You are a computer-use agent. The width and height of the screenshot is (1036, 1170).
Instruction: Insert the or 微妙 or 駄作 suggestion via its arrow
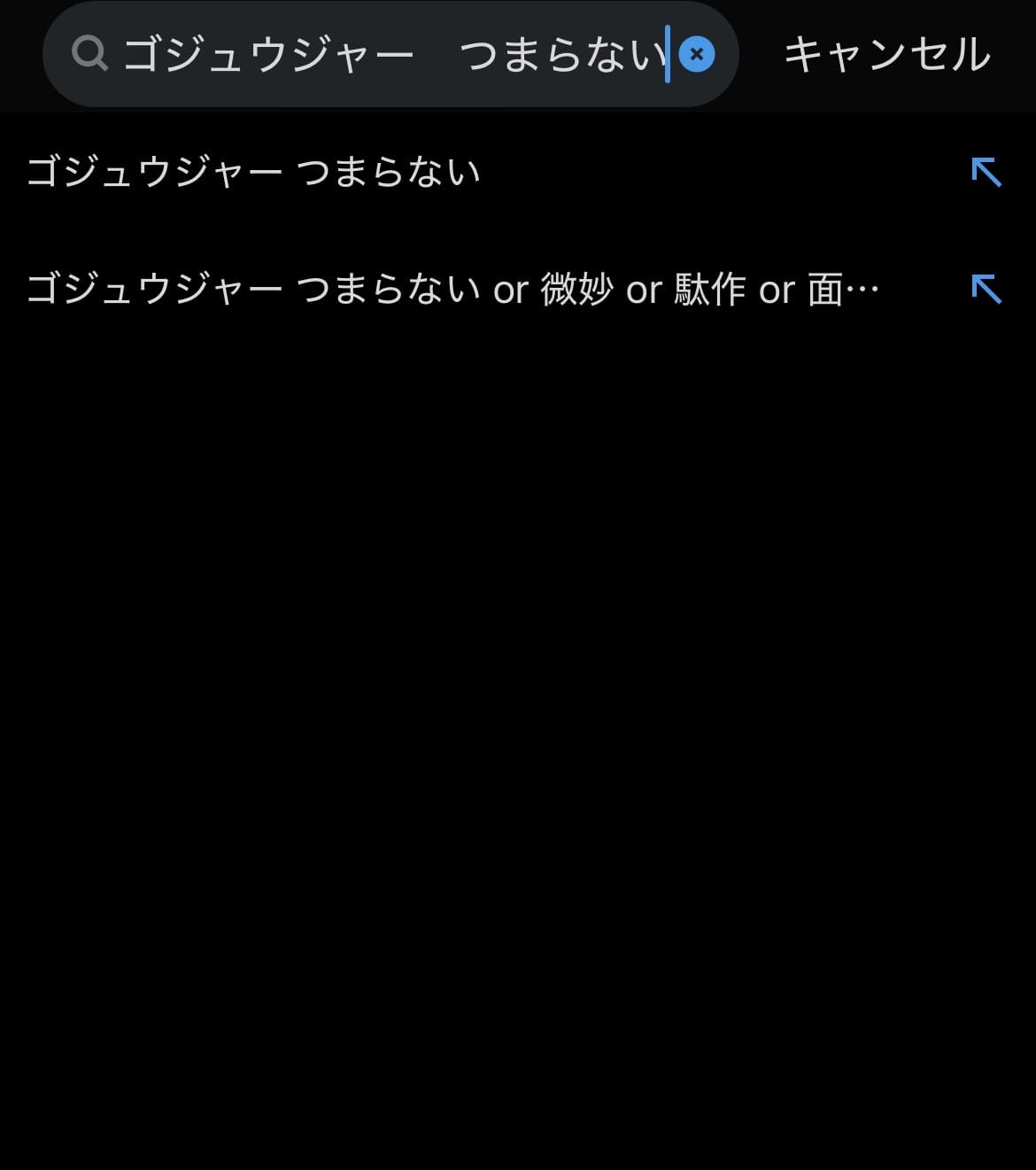pyautogui.click(x=986, y=289)
